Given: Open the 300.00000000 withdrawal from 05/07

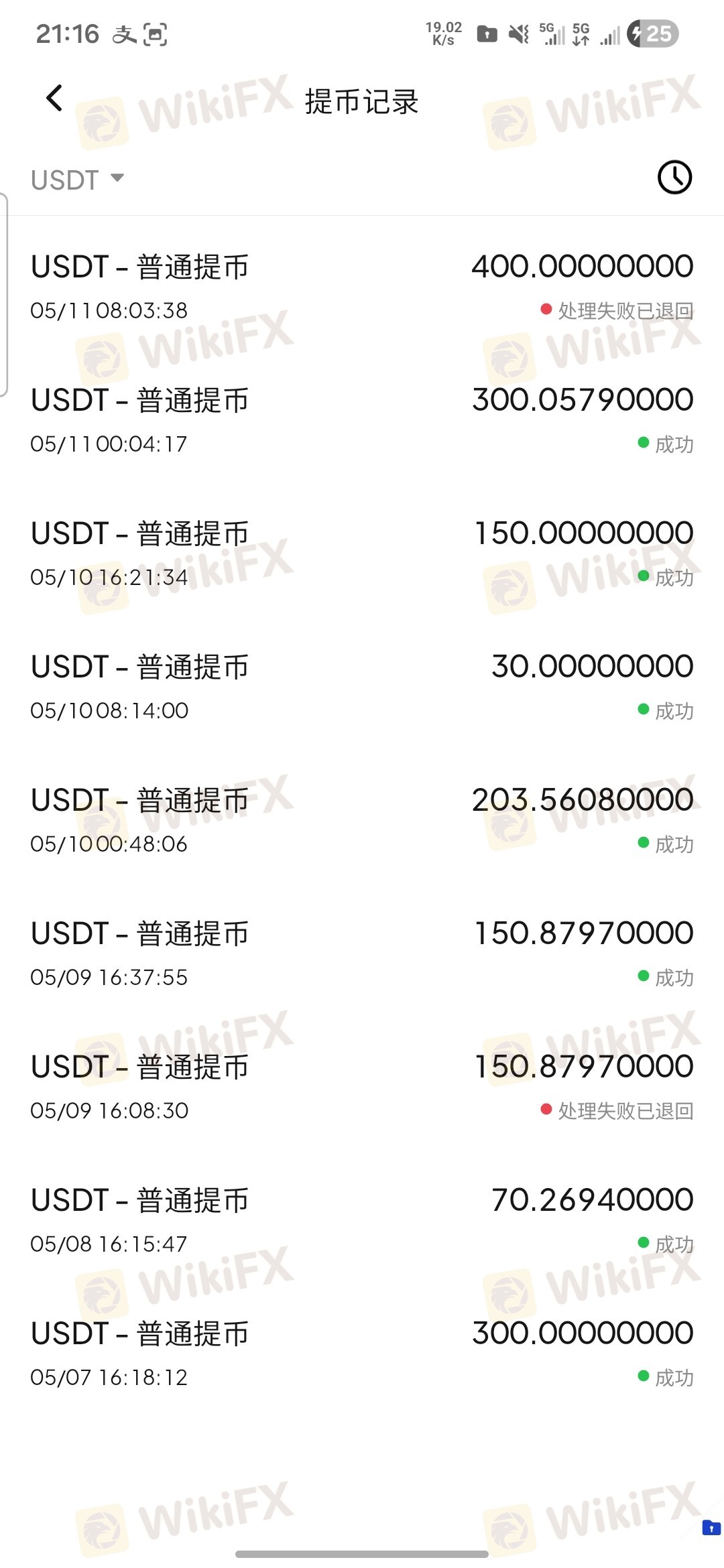Looking at the screenshot, I should pyautogui.click(x=362, y=1354).
